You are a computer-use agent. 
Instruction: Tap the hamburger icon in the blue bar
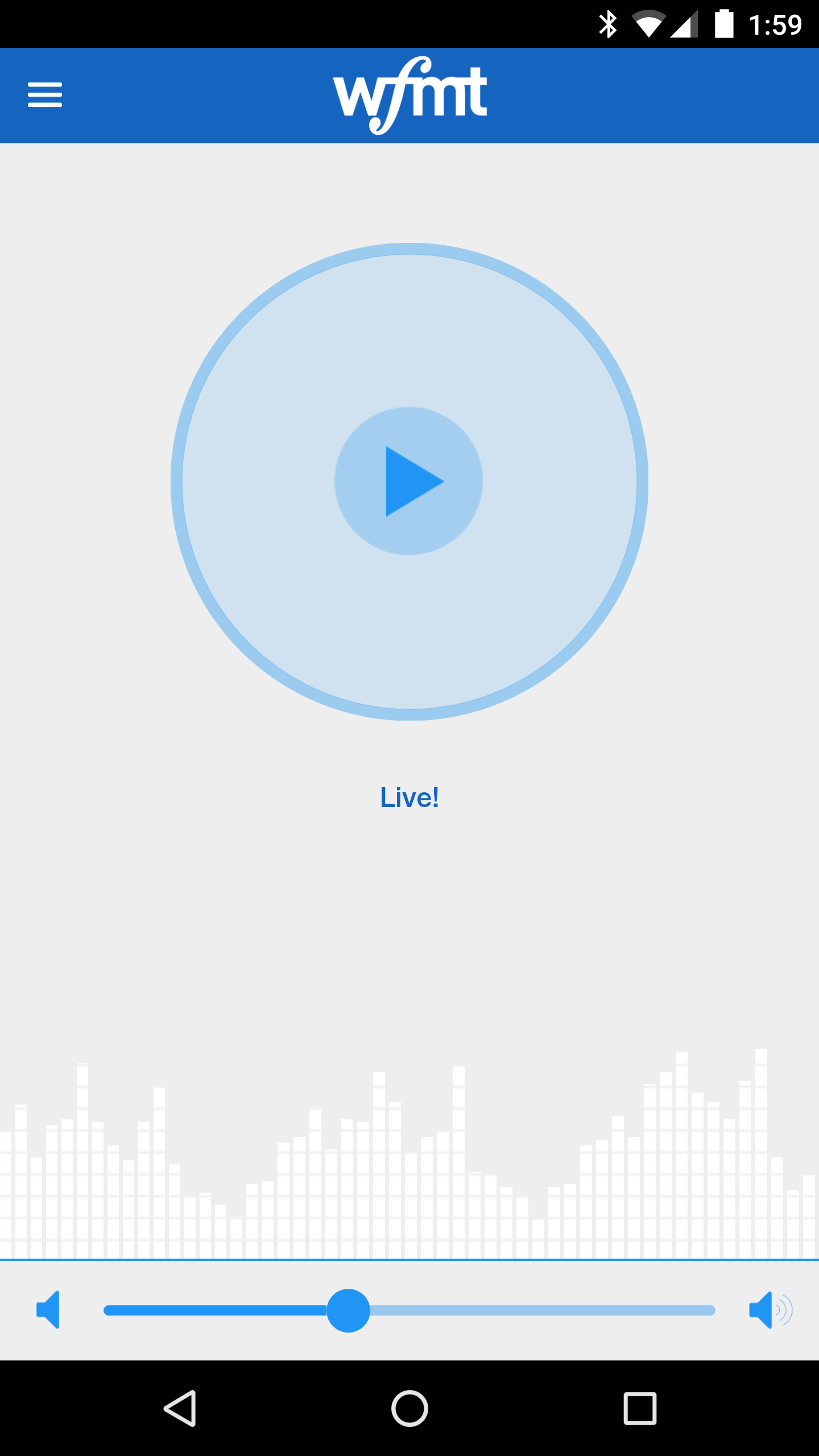point(44,96)
